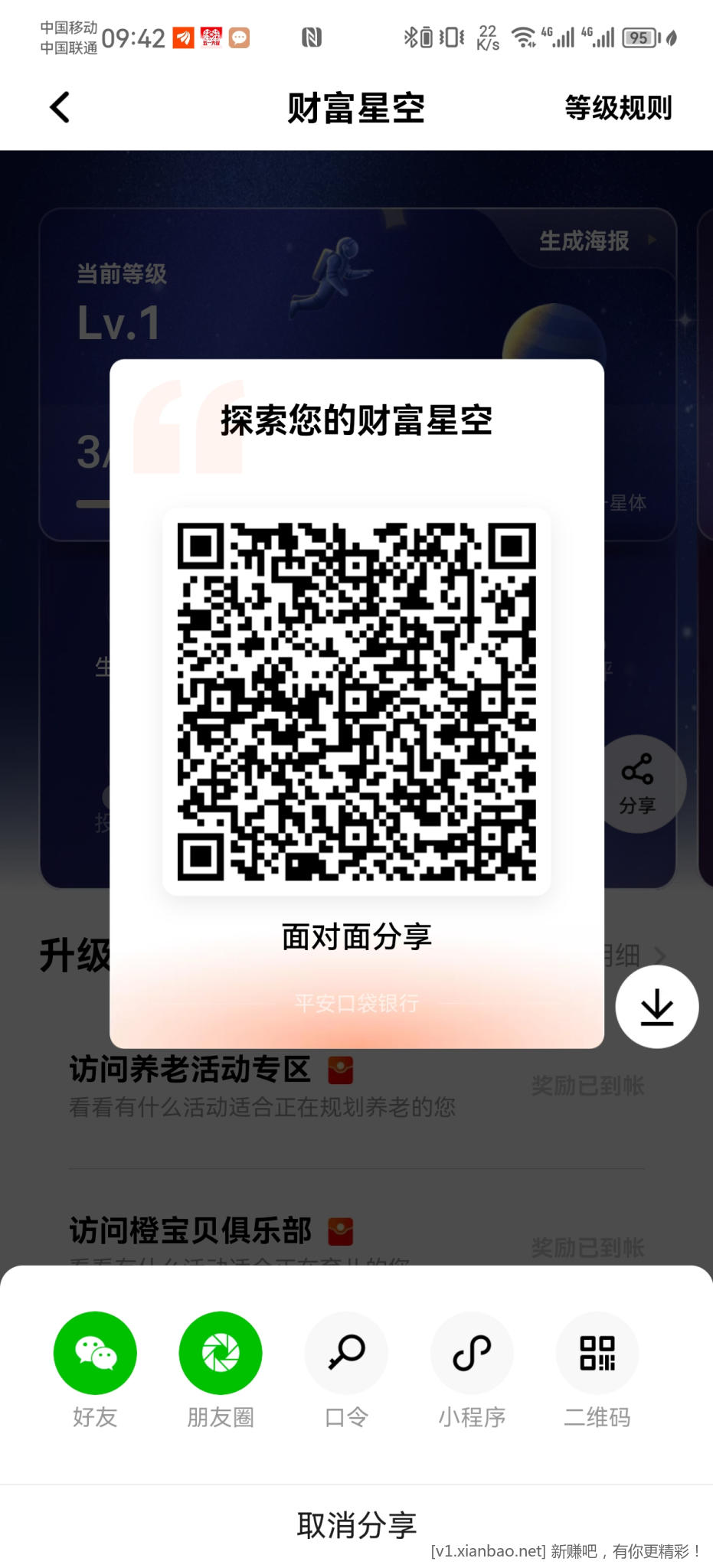Choose the 二维码 share option
This screenshot has width=713, height=1568.
(x=597, y=1353)
